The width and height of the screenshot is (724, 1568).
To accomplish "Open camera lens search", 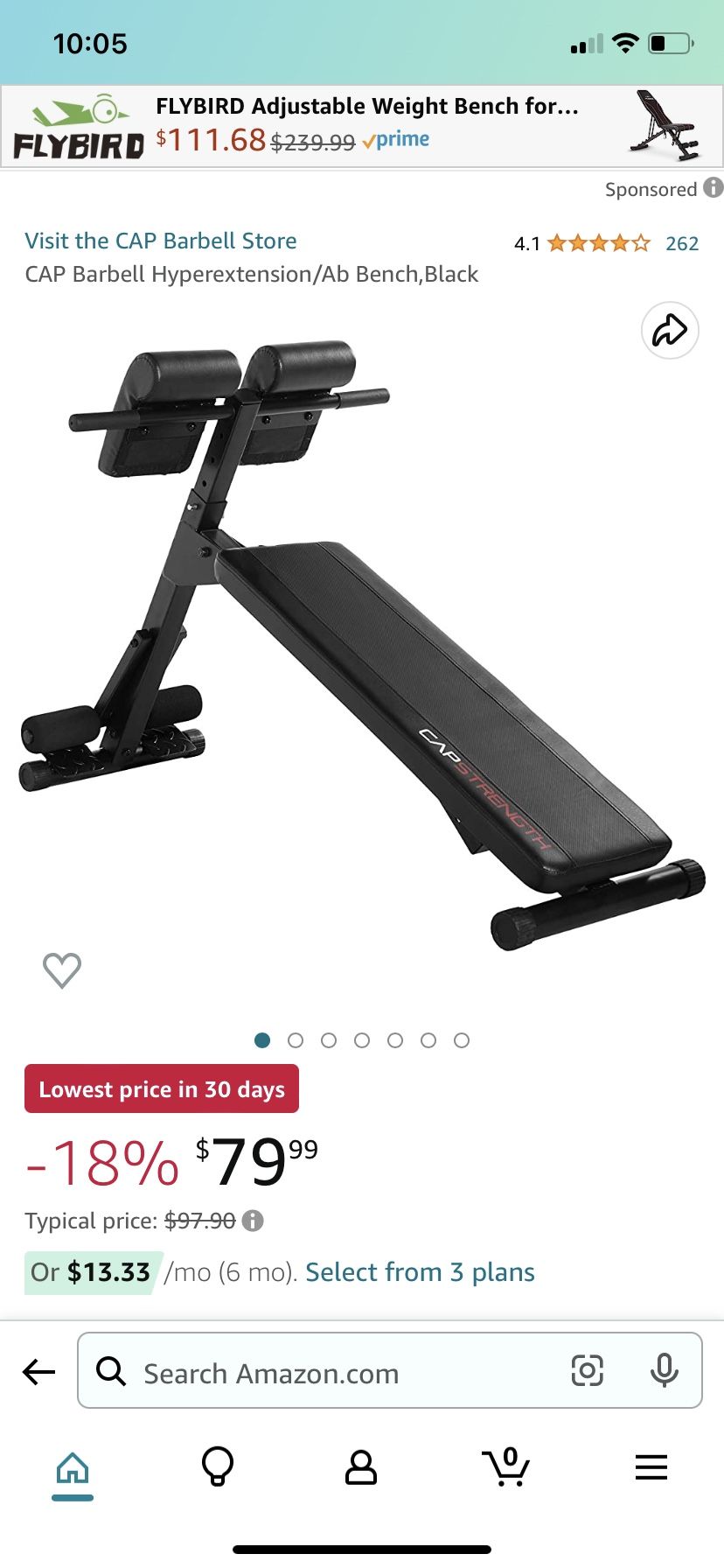I will click(x=588, y=1370).
